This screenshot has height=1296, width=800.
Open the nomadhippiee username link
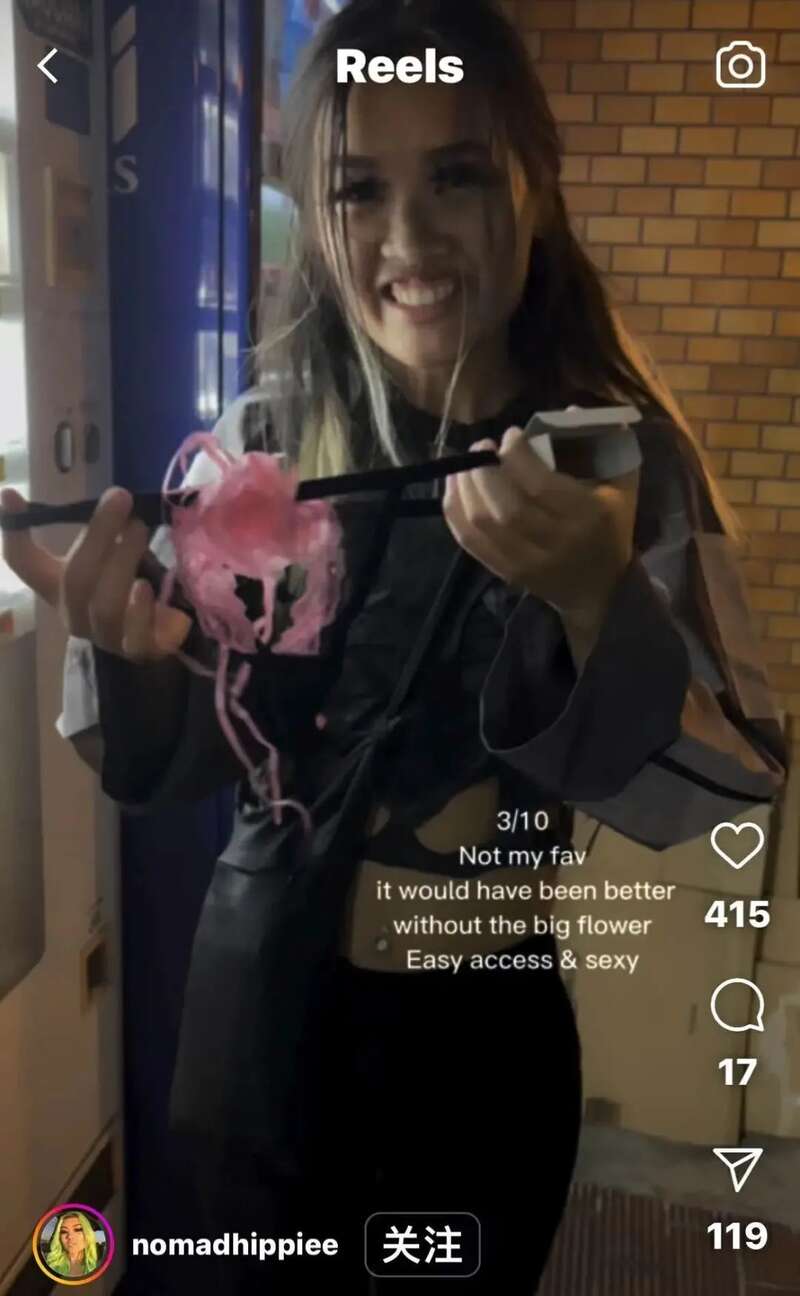coord(235,1245)
